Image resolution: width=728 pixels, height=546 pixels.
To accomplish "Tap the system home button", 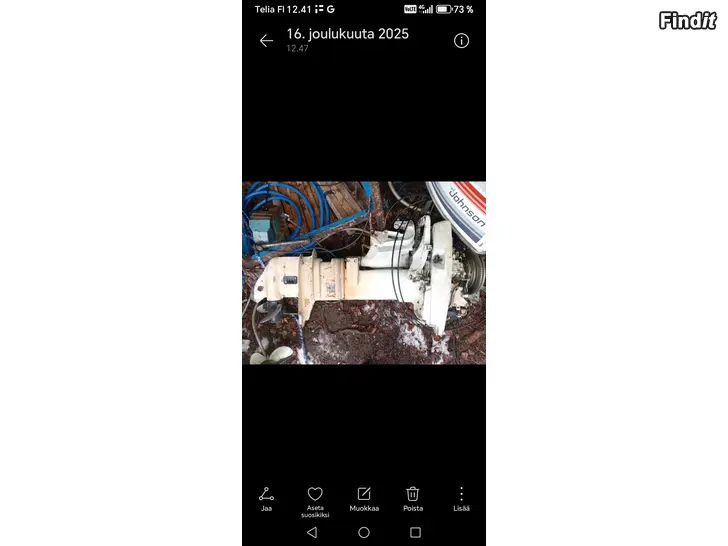I will tap(364, 533).
